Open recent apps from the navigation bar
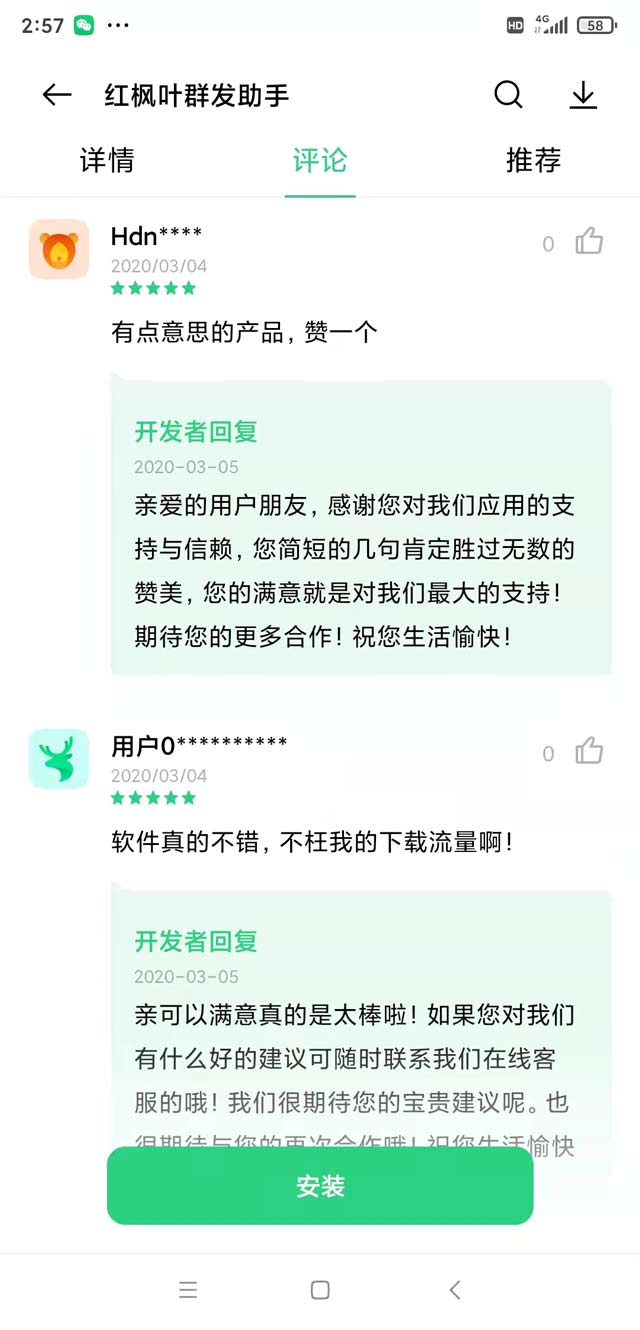640x1330 pixels. (x=188, y=1290)
